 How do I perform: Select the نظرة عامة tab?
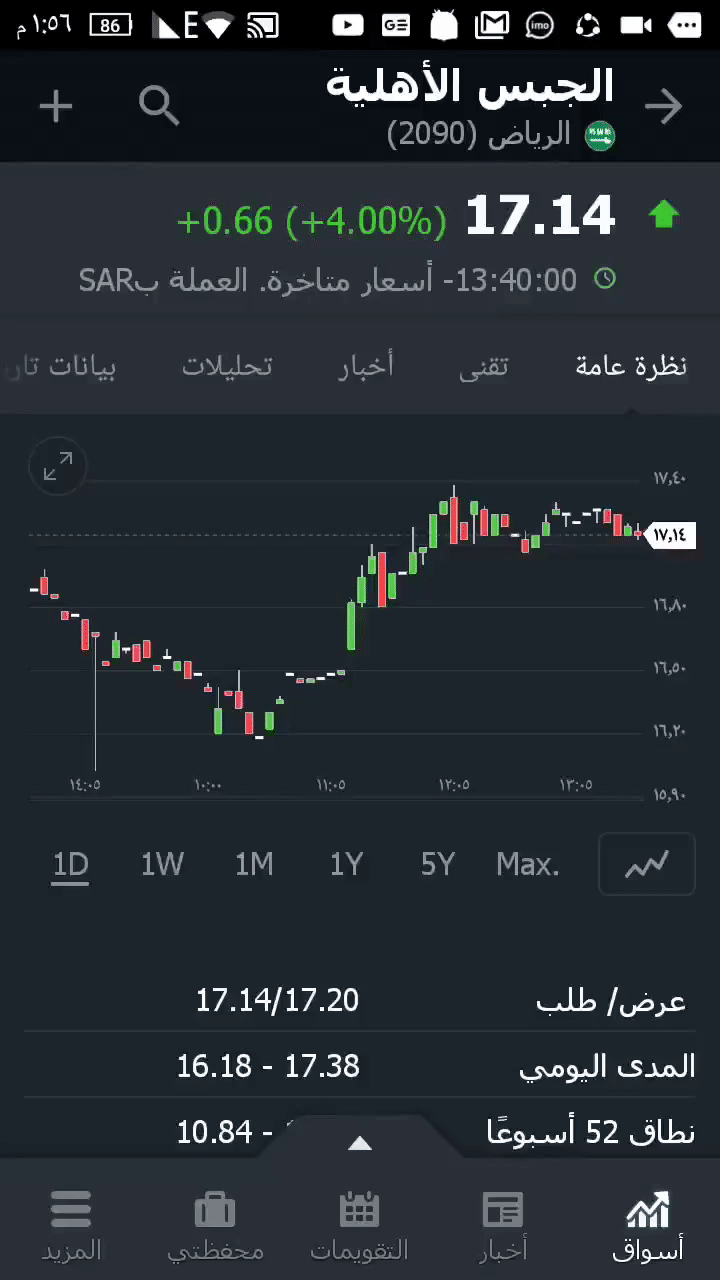pyautogui.click(x=631, y=366)
